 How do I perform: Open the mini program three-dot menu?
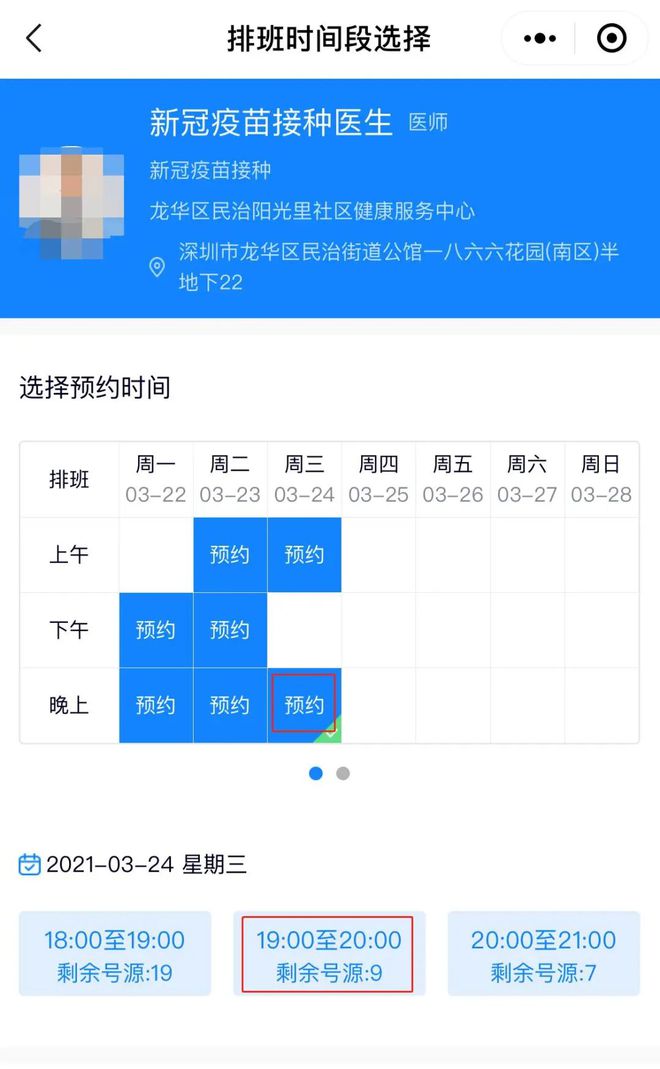pyautogui.click(x=539, y=38)
